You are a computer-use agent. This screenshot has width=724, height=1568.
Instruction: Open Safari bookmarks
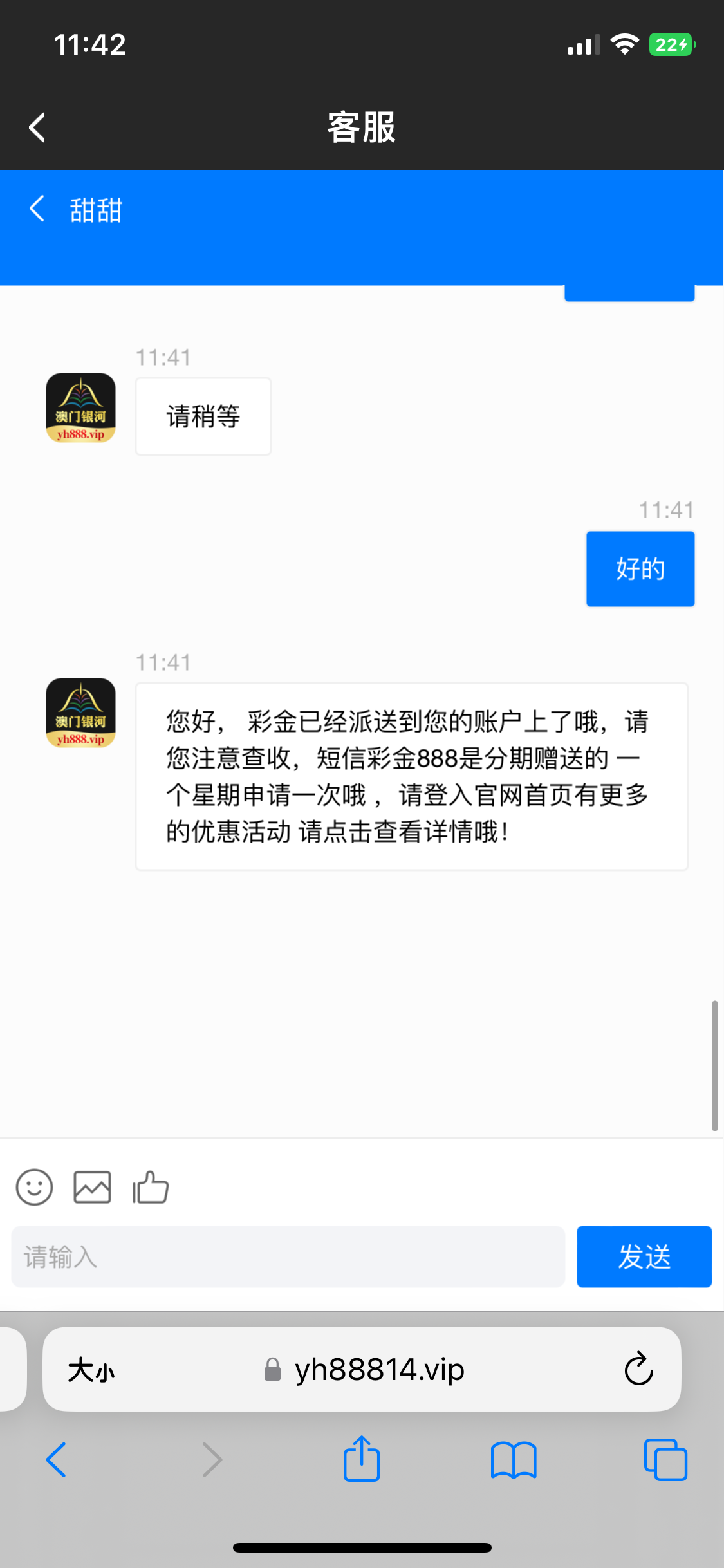click(x=513, y=1460)
